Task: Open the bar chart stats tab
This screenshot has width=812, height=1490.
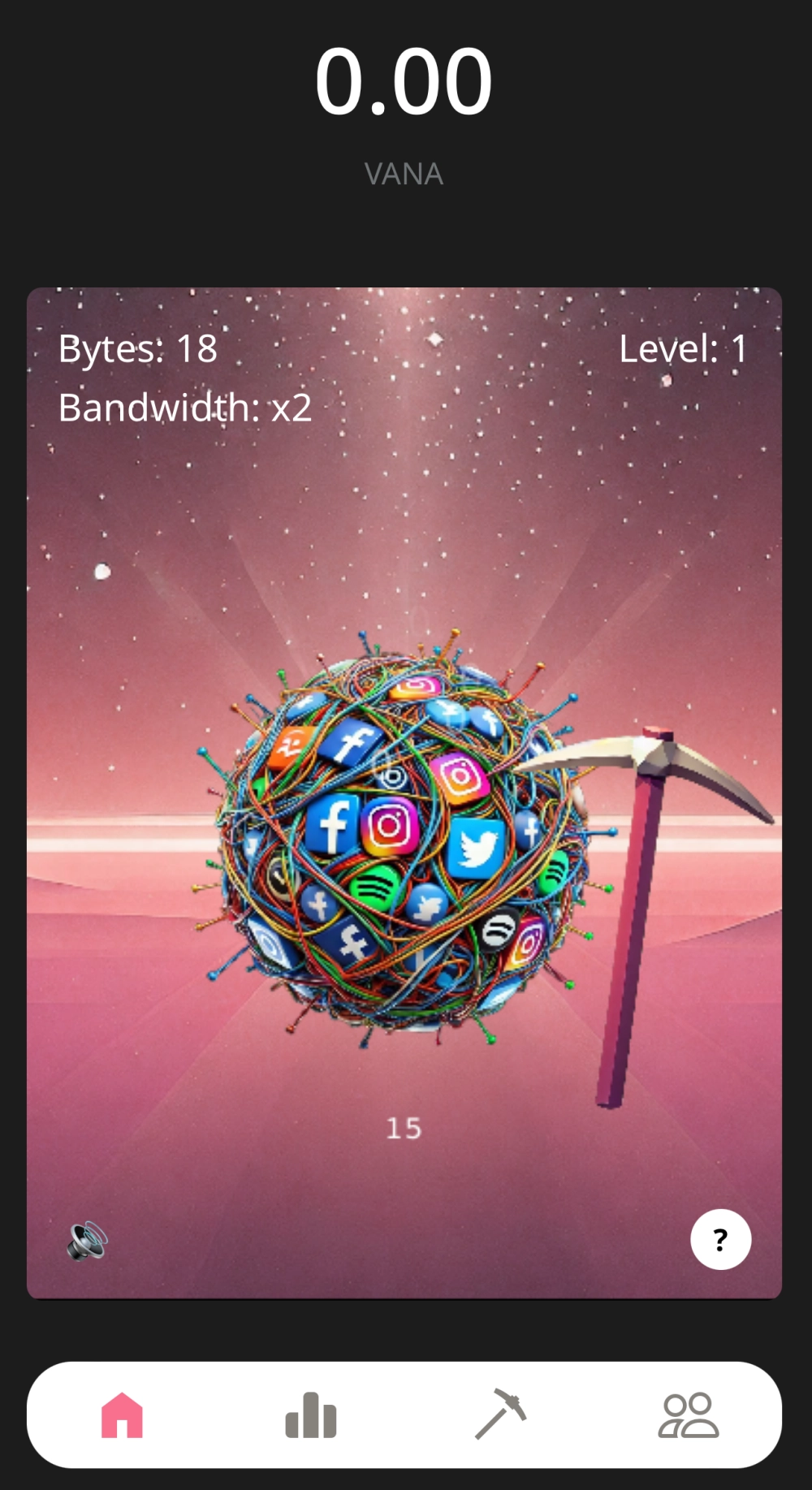Action: [x=311, y=1414]
